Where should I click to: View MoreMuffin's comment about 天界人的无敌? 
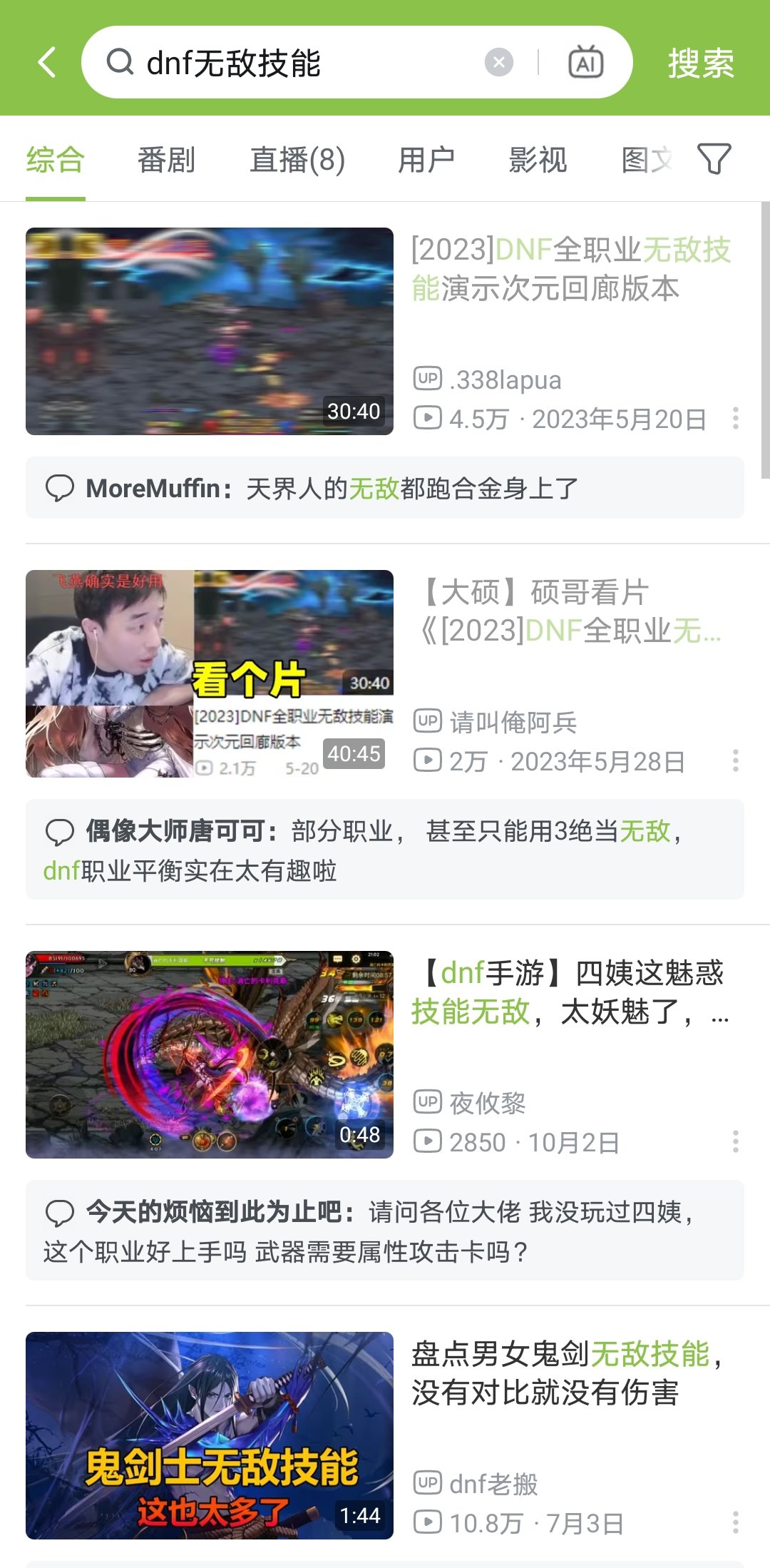coord(385,488)
